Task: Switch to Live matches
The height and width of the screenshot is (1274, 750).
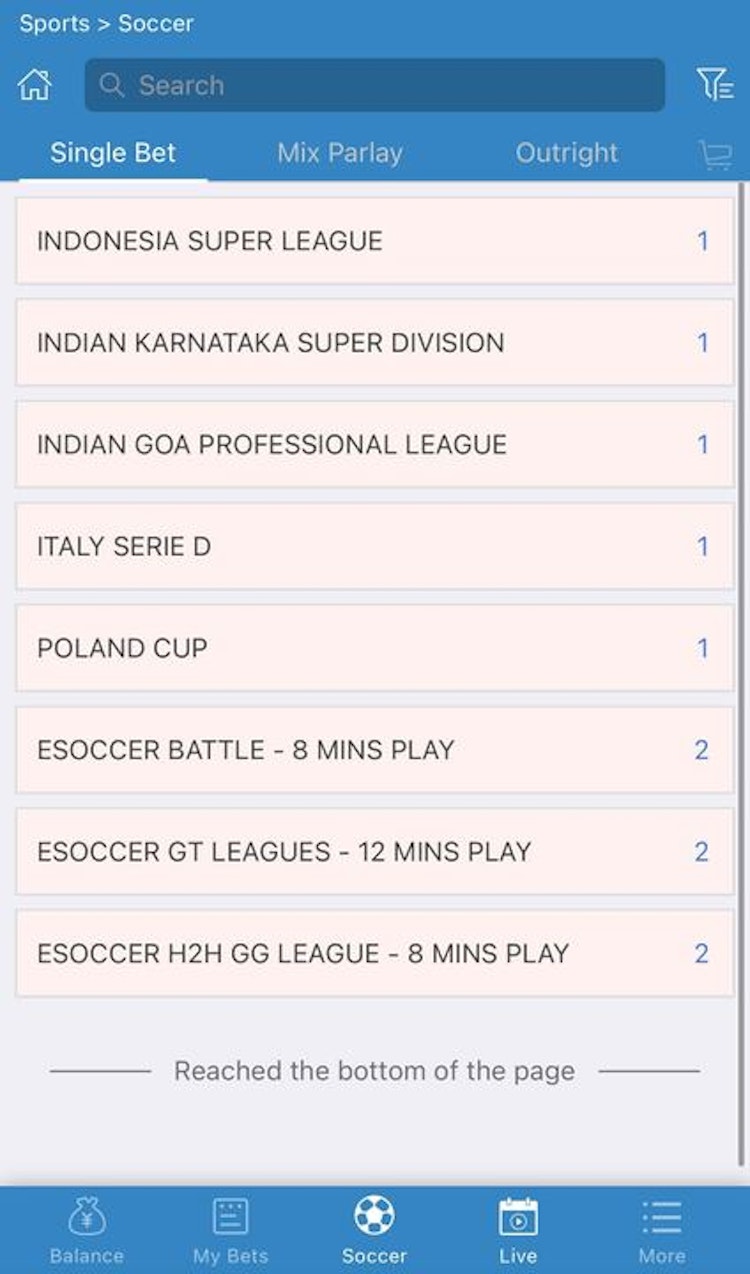Action: tap(518, 1231)
